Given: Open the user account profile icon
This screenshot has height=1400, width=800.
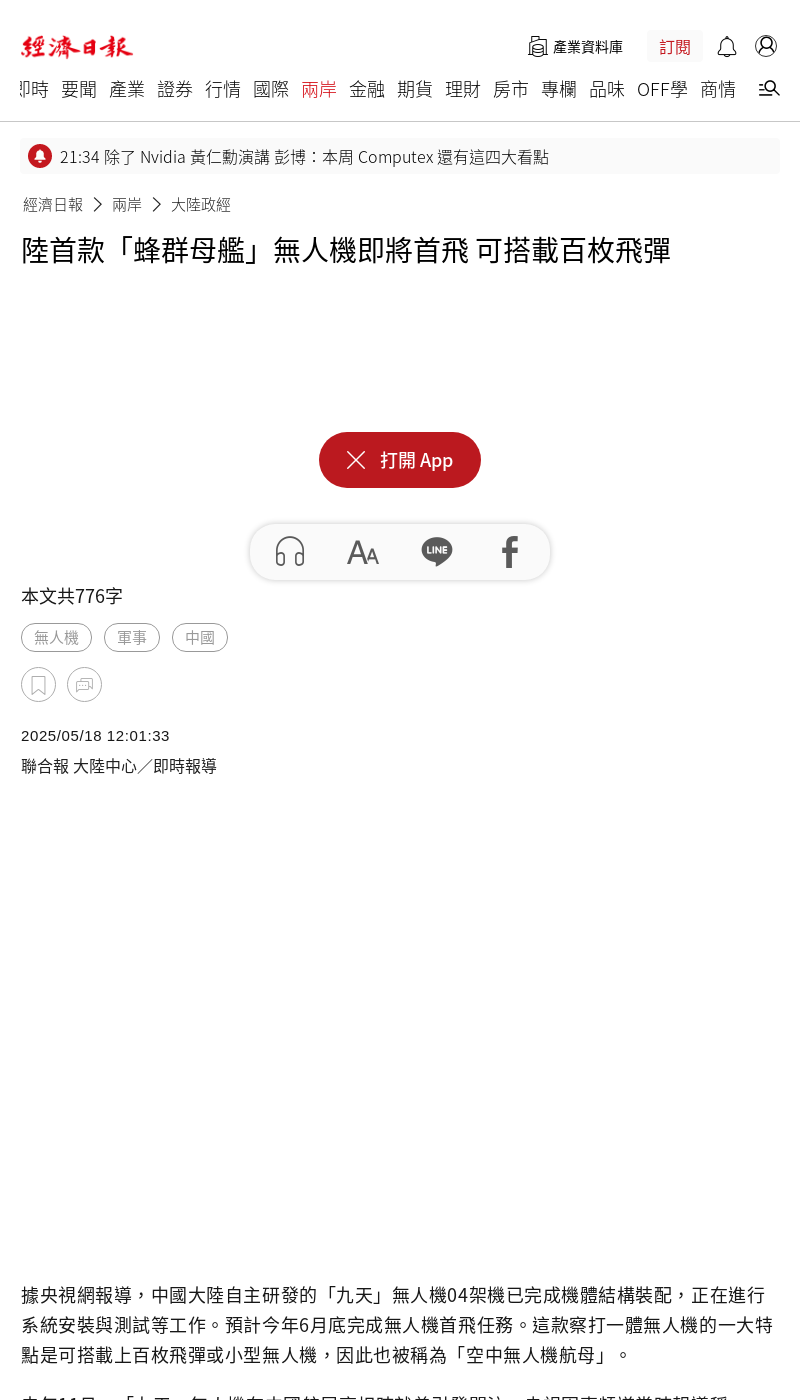Looking at the screenshot, I should pos(766,46).
